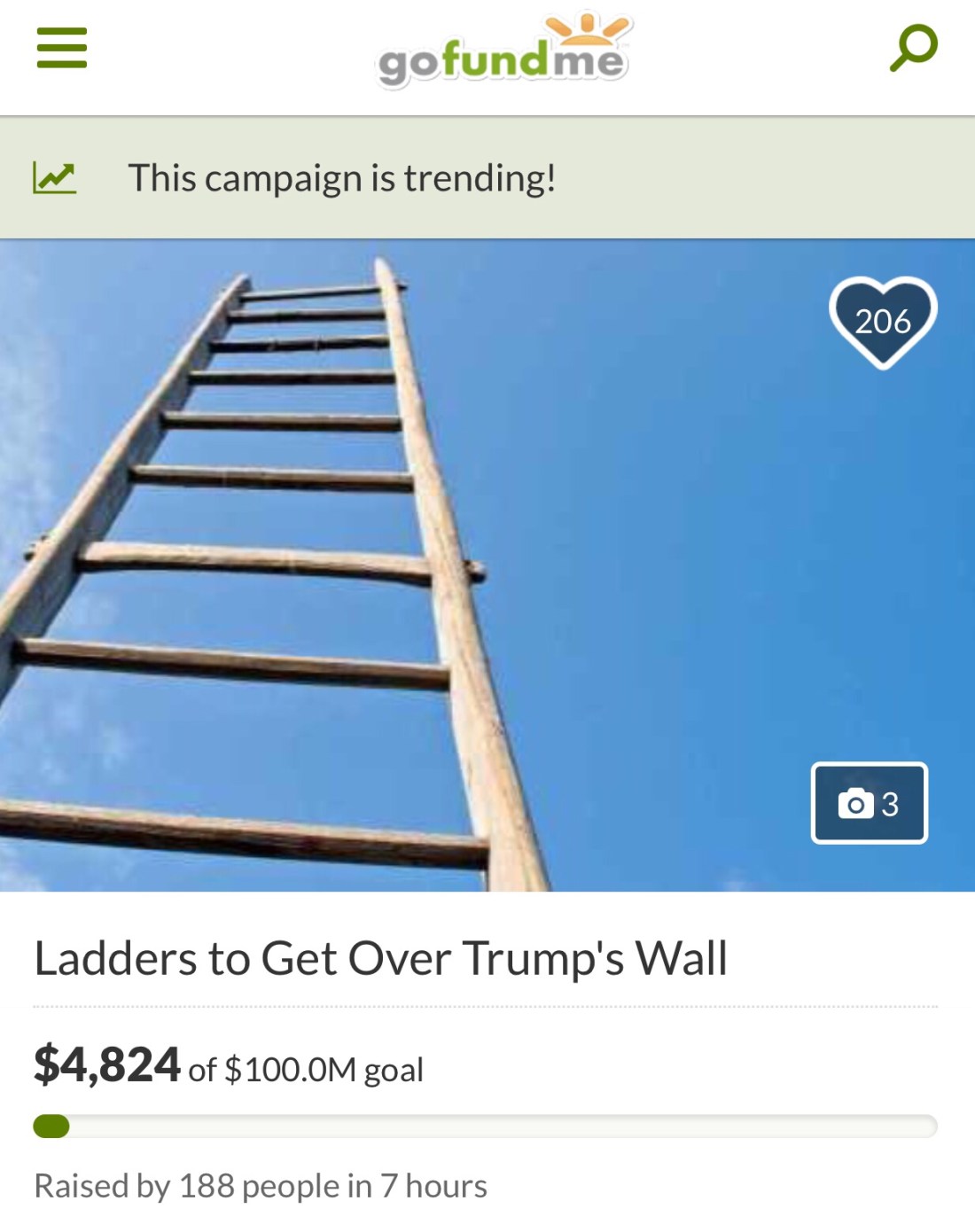Open search with the magnifier icon
The width and height of the screenshot is (975, 1232).
click(x=913, y=48)
